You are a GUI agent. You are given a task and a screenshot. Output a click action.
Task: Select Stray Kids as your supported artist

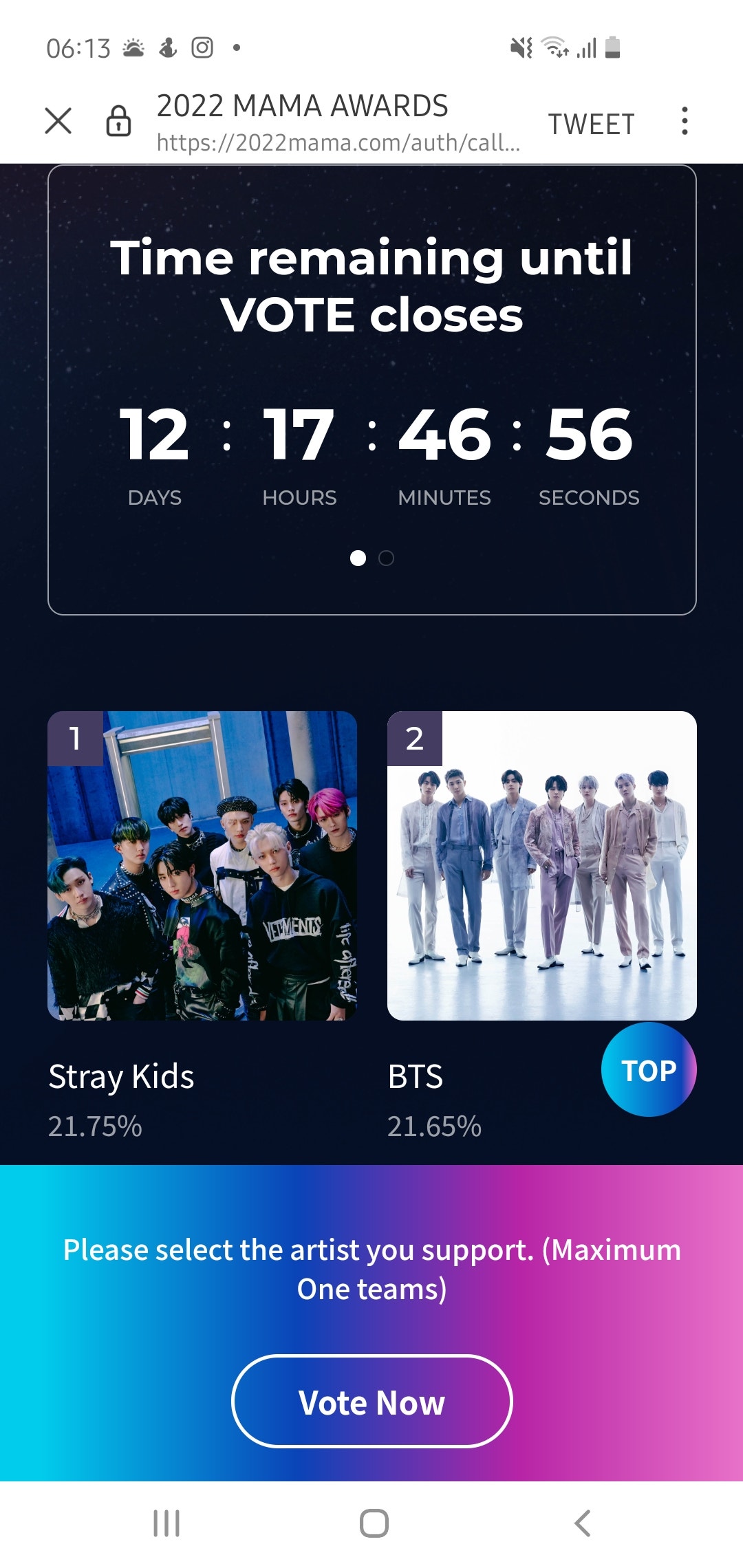point(202,867)
